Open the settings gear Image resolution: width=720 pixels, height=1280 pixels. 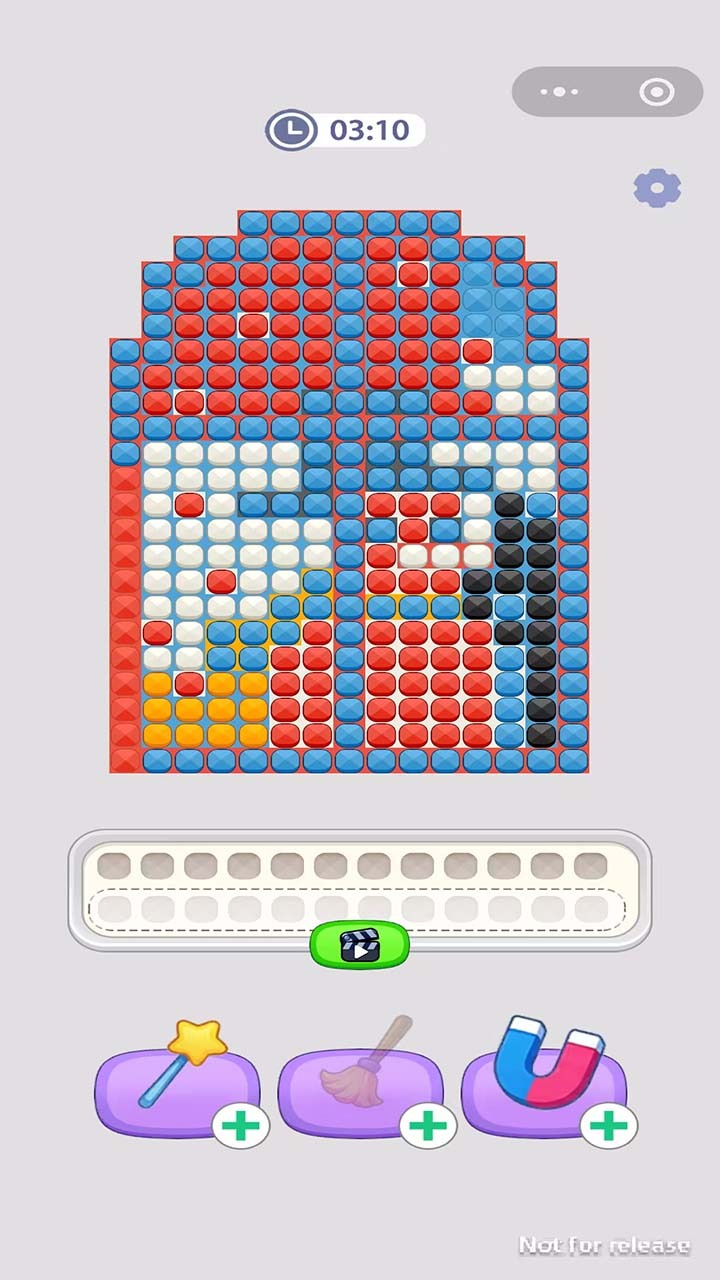[657, 187]
